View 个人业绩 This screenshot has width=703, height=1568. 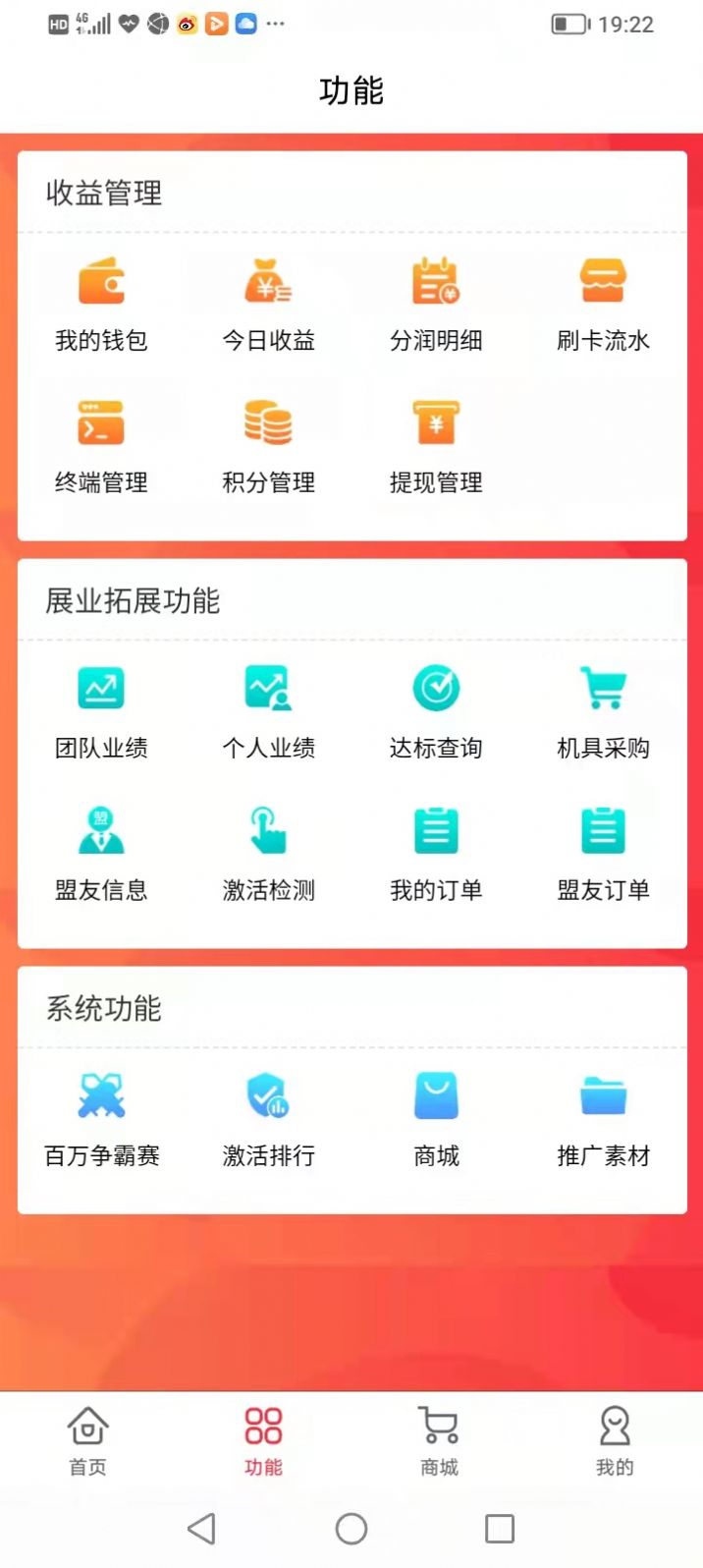coord(268,709)
